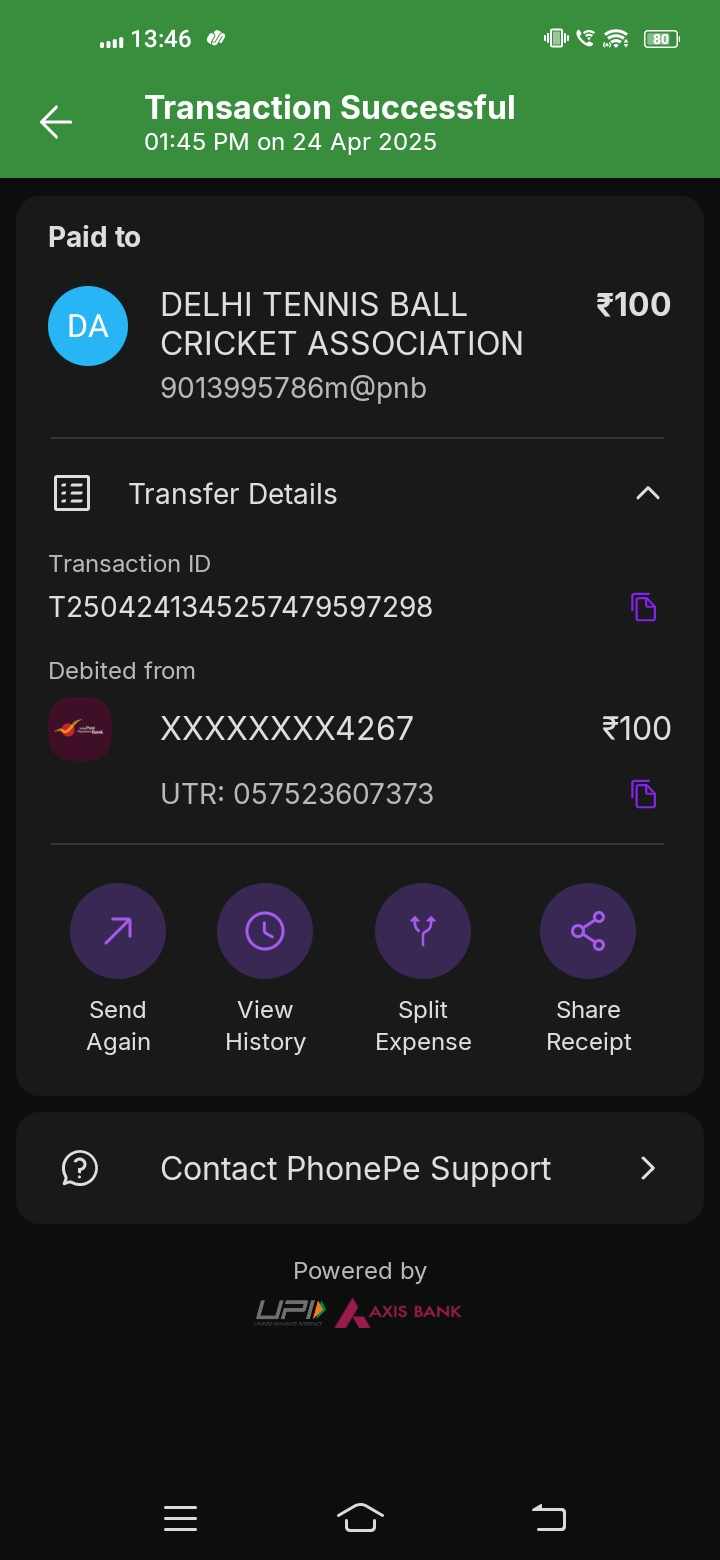Screen dimensions: 720x1560
Task: Open Contact PhonePe Support
Action: [x=360, y=1168]
